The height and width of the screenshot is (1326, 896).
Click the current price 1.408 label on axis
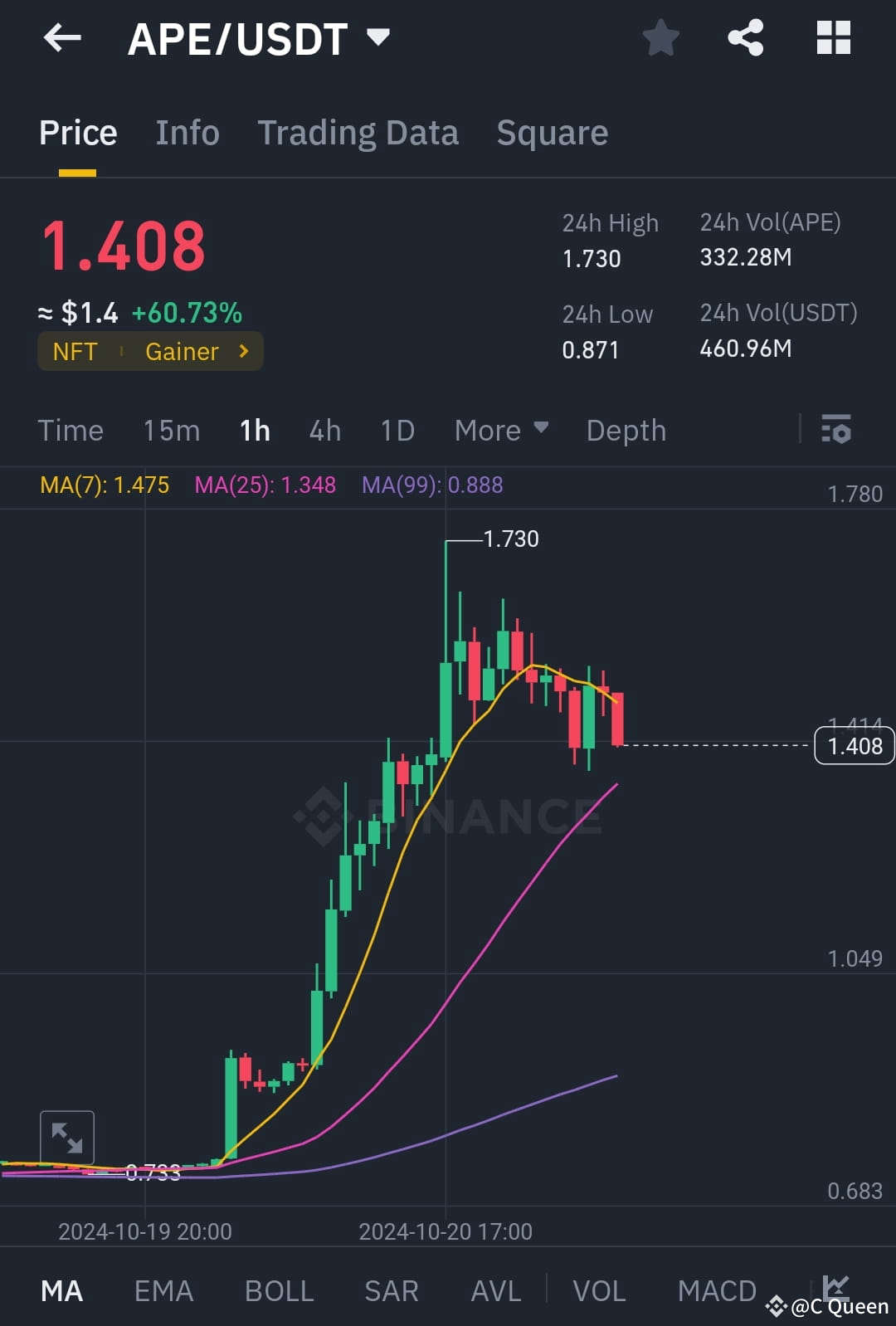pyautogui.click(x=854, y=745)
